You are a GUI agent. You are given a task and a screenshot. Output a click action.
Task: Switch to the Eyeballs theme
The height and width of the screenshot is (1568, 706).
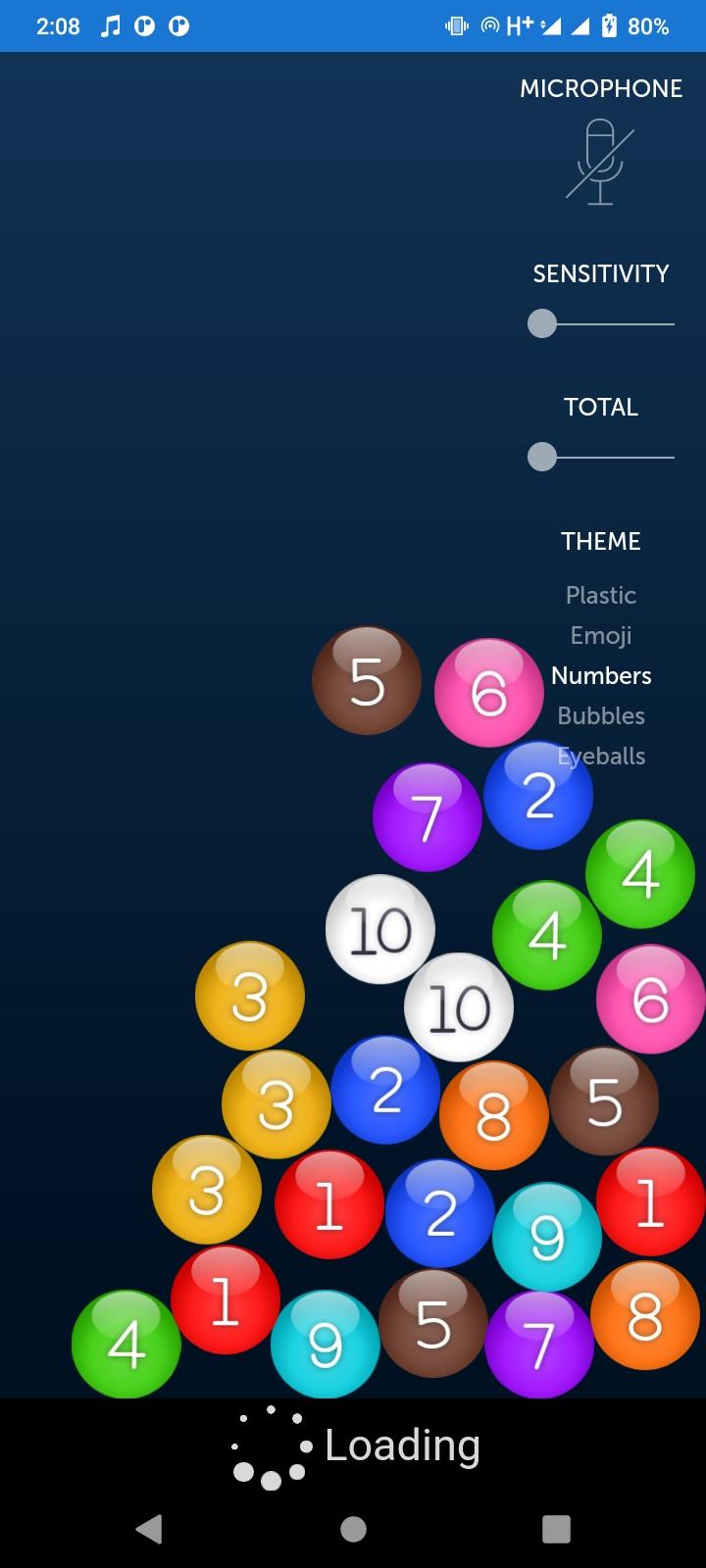pos(600,756)
